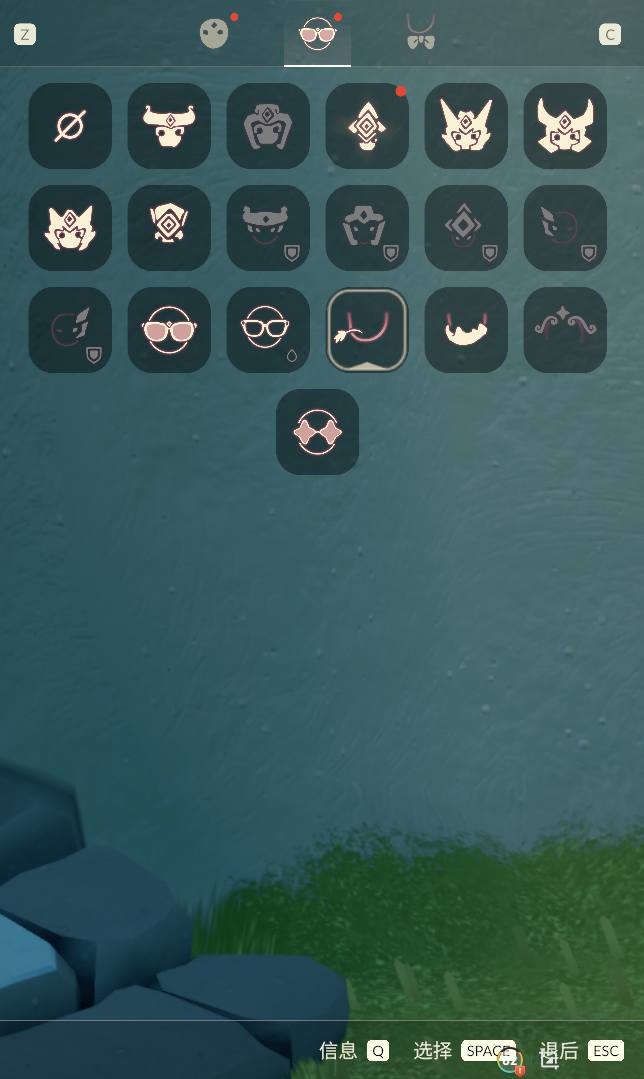Screen dimensions: 644x1079
Task: Choose the star-shaped glasses item
Action: point(317,432)
